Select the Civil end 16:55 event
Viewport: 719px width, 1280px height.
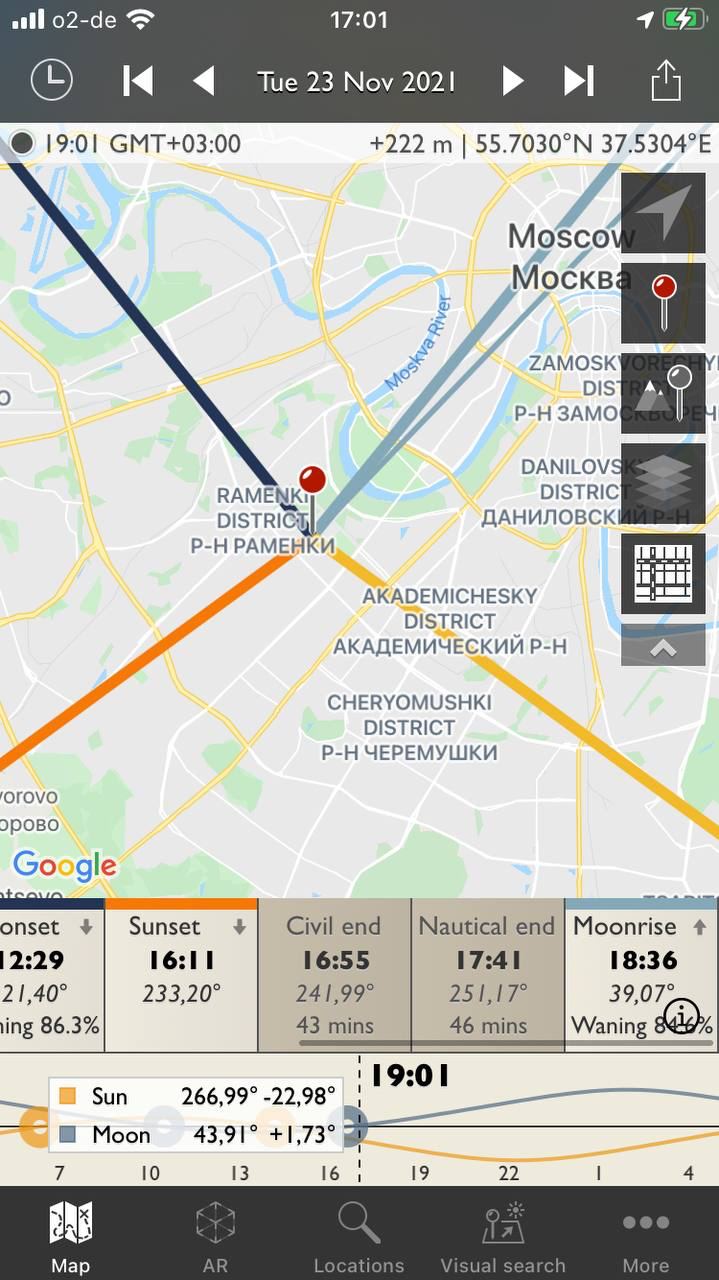pyautogui.click(x=334, y=975)
